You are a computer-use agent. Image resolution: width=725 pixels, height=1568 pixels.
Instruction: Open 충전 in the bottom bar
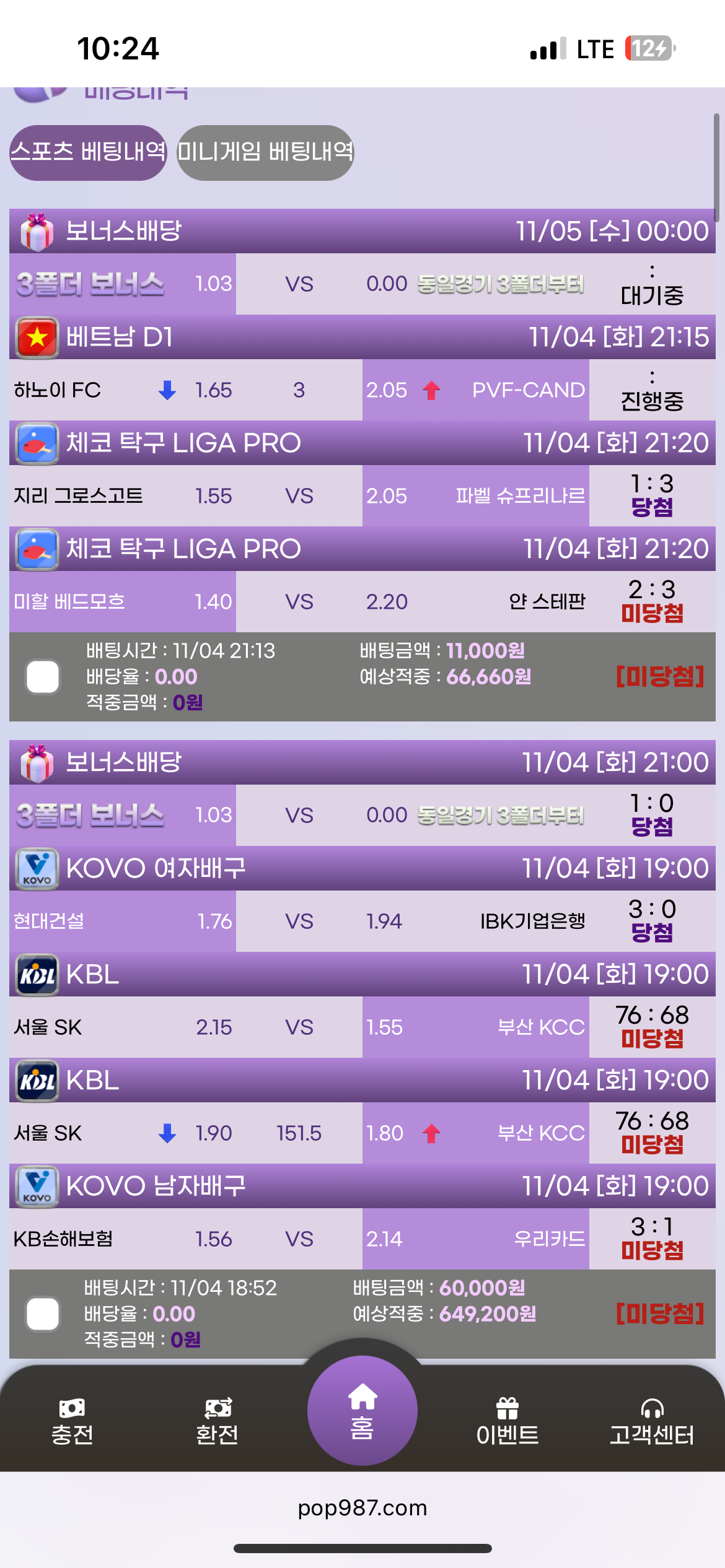pyautogui.click(x=72, y=1422)
